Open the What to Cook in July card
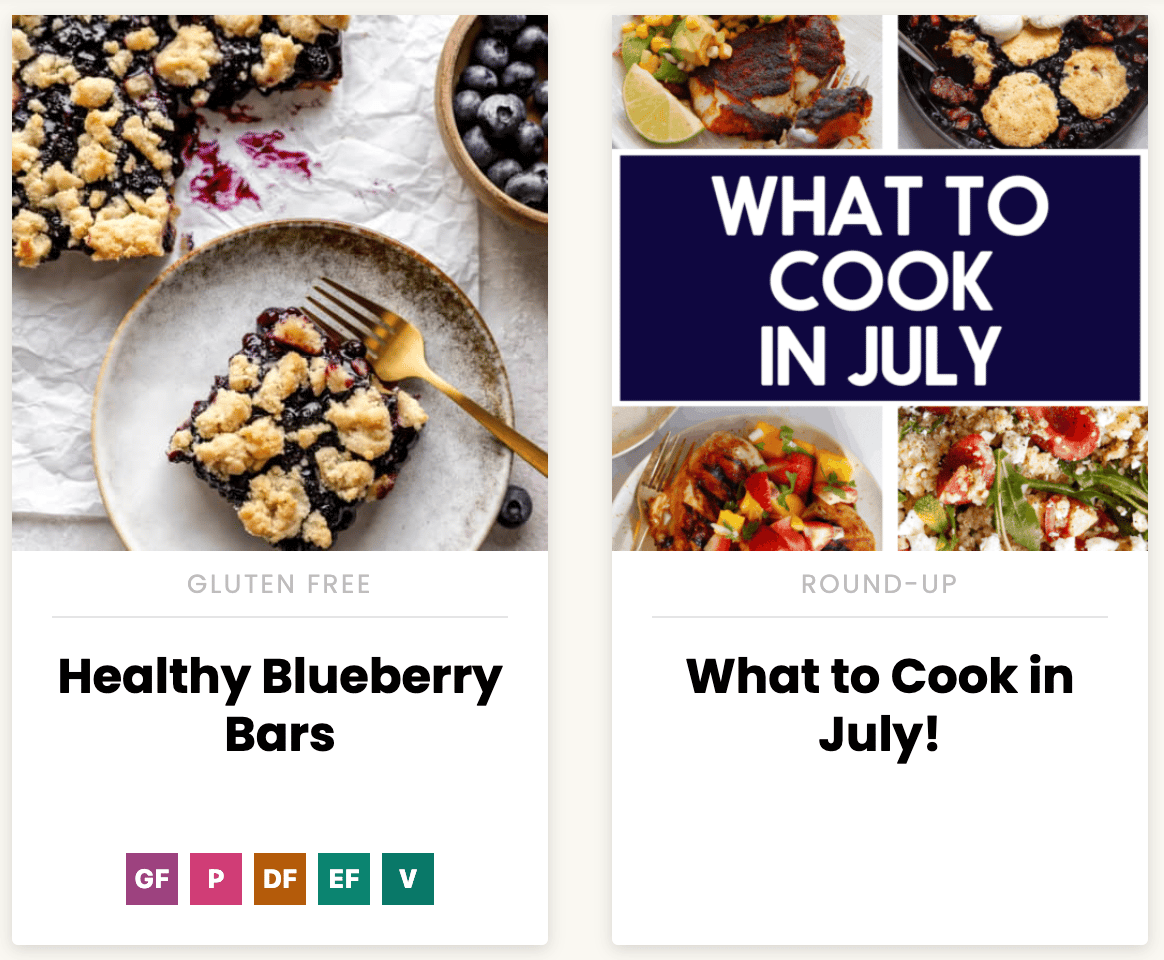The width and height of the screenshot is (1164, 960). tap(880, 704)
